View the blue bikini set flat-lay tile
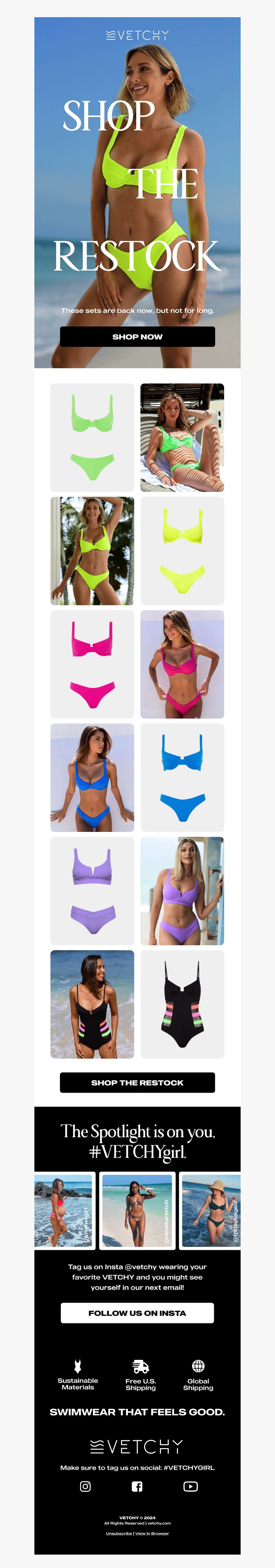Screen dimensions: 275x1568 tap(182, 777)
